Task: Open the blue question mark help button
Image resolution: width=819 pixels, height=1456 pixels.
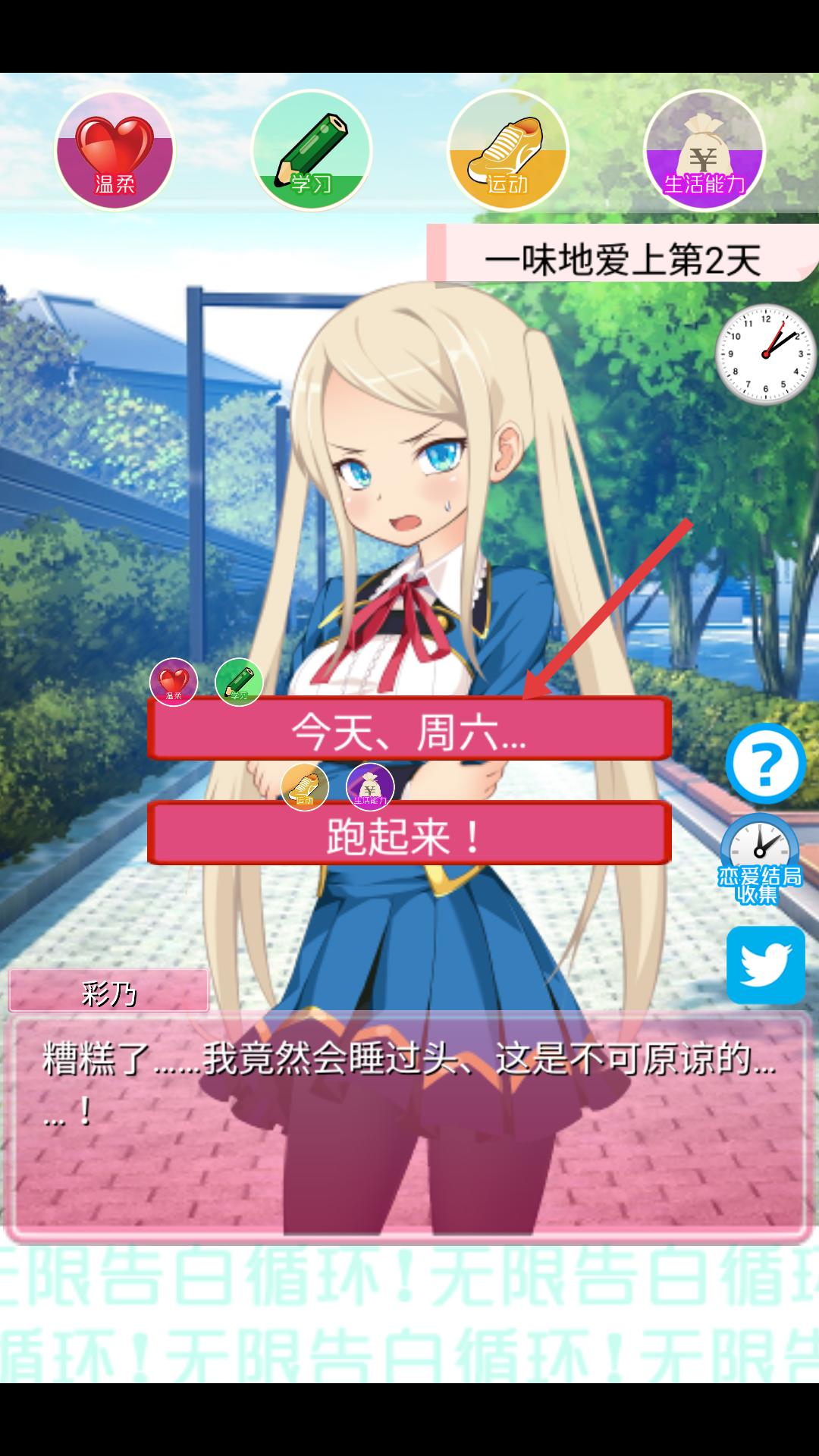Action: 765,764
